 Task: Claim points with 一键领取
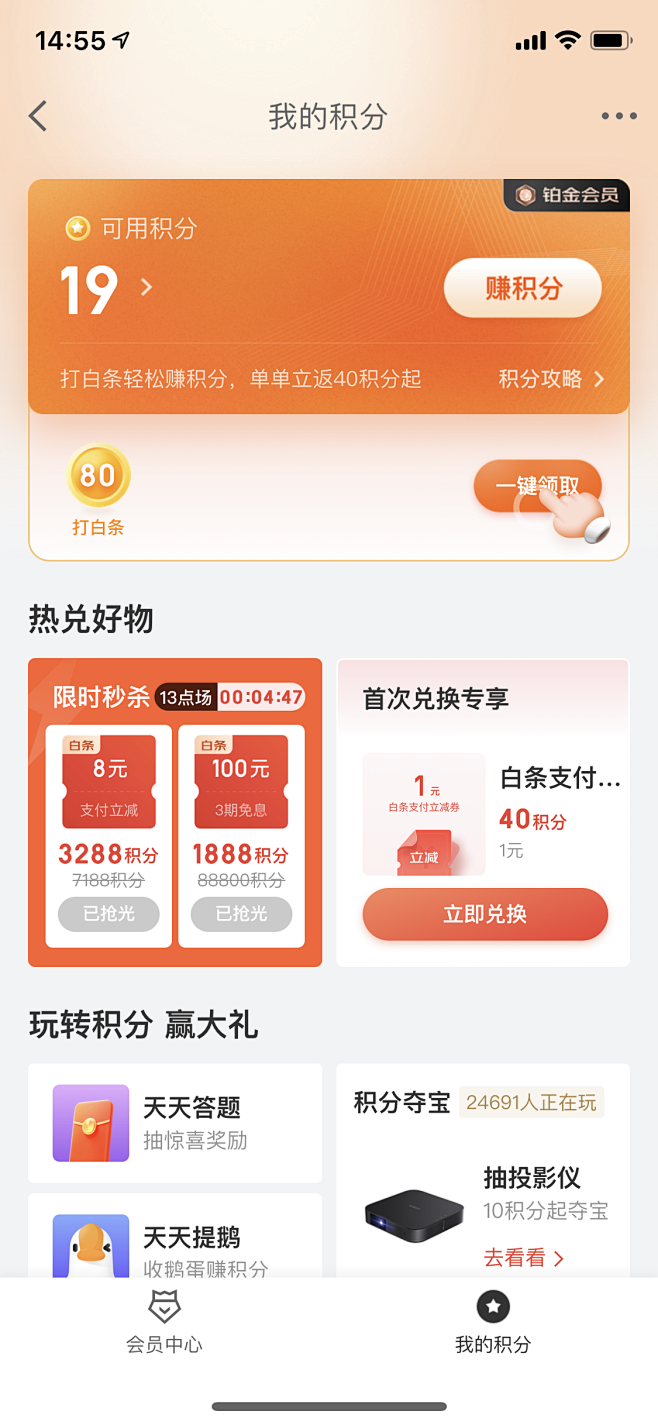point(538,486)
